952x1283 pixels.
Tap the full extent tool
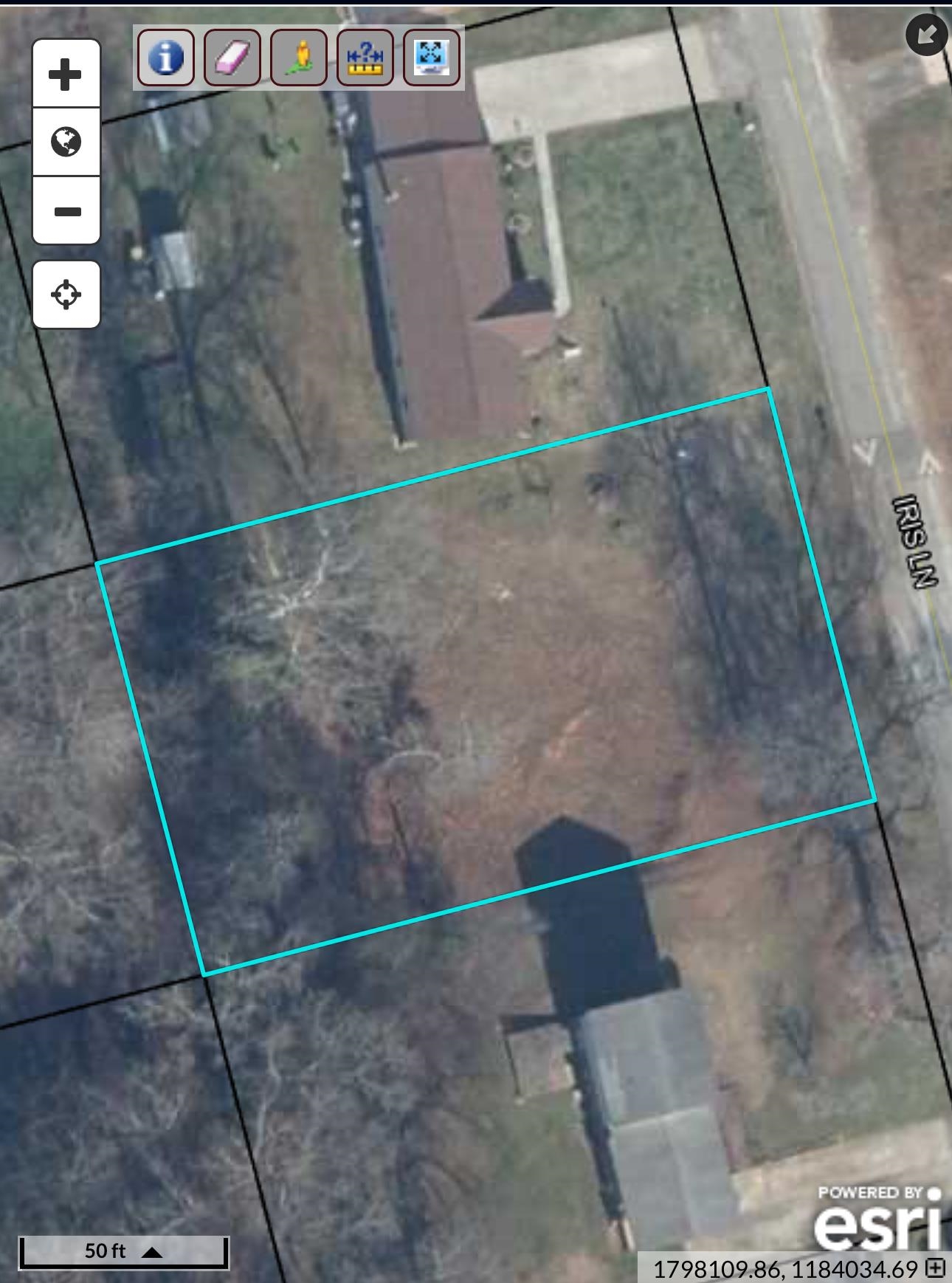tap(432, 58)
